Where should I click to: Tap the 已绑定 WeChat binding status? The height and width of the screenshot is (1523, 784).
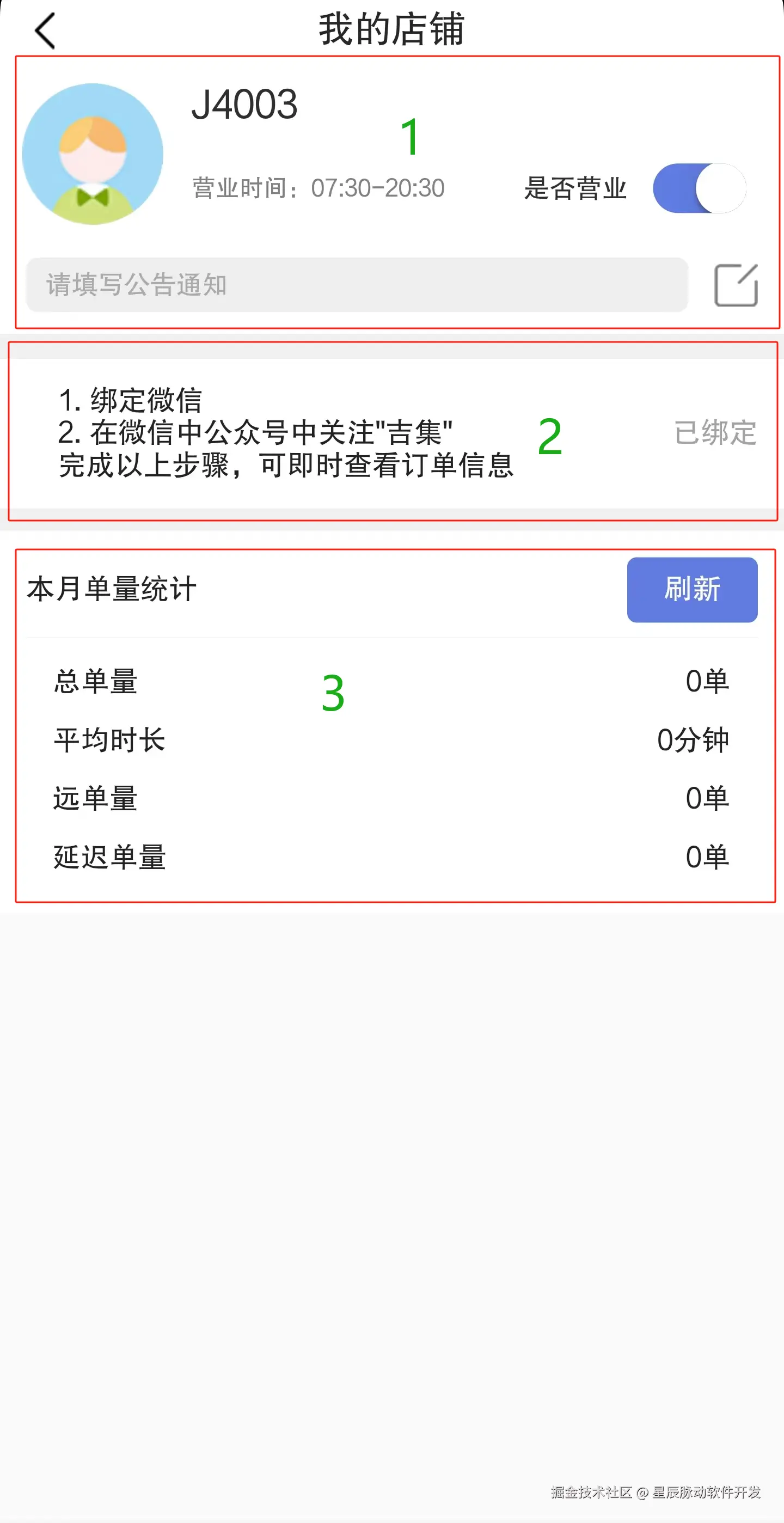(x=715, y=433)
